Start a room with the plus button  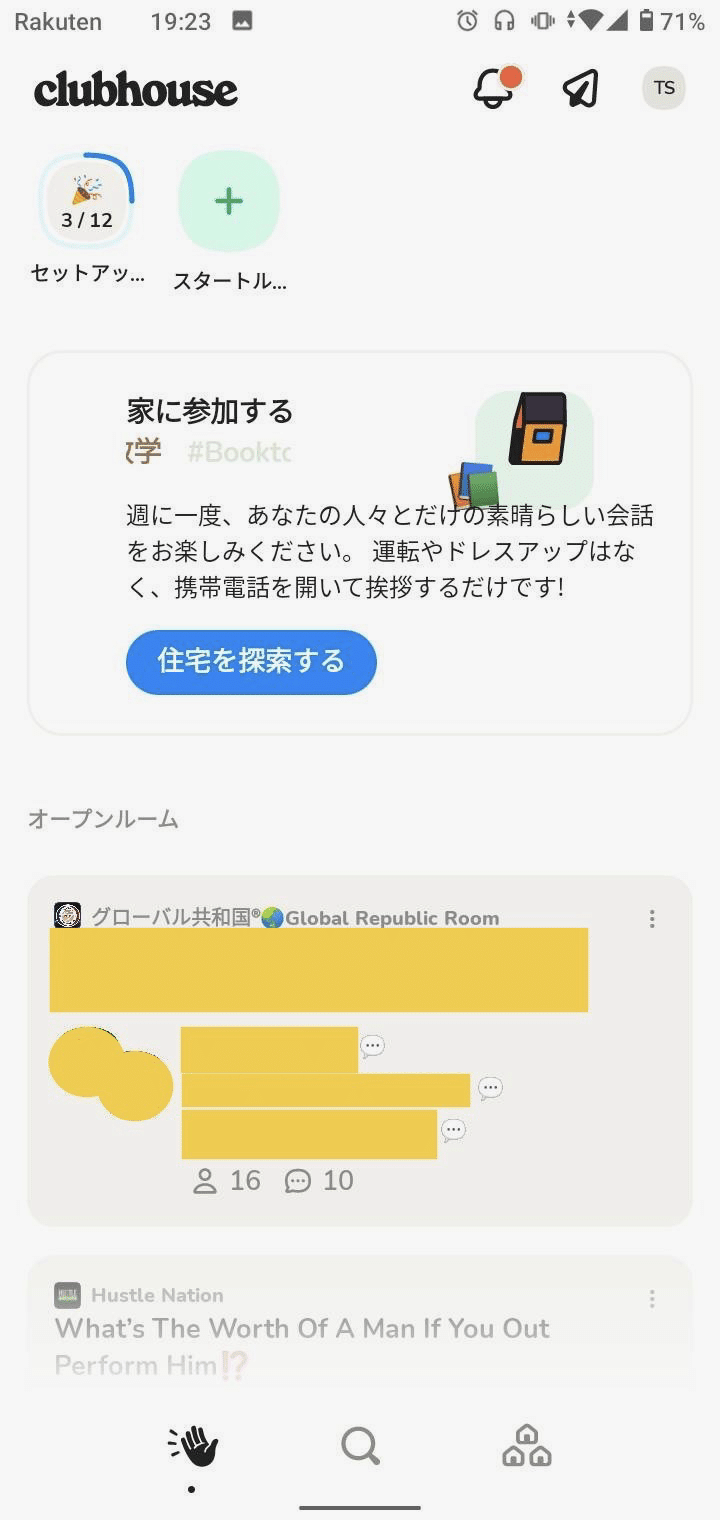[x=229, y=201]
